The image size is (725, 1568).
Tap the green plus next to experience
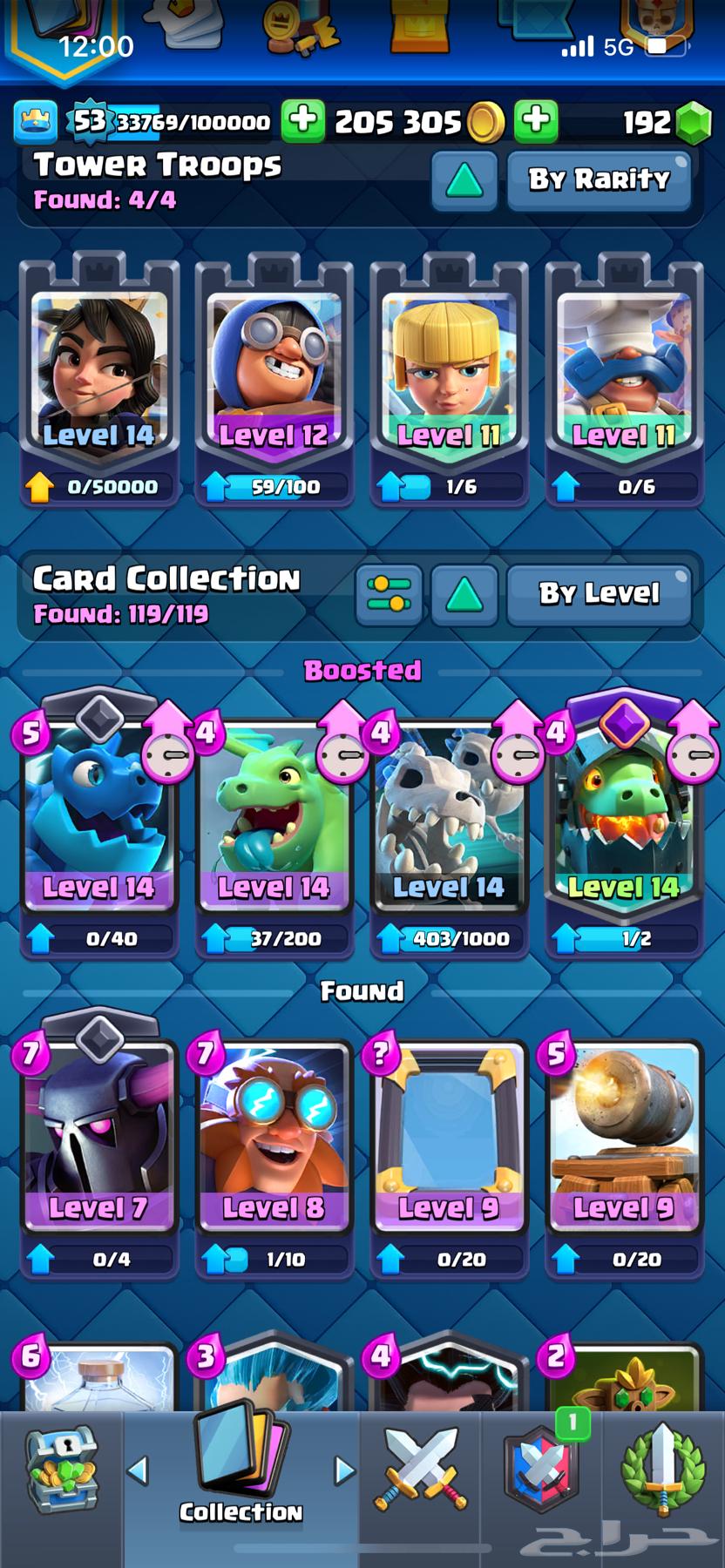(302, 120)
